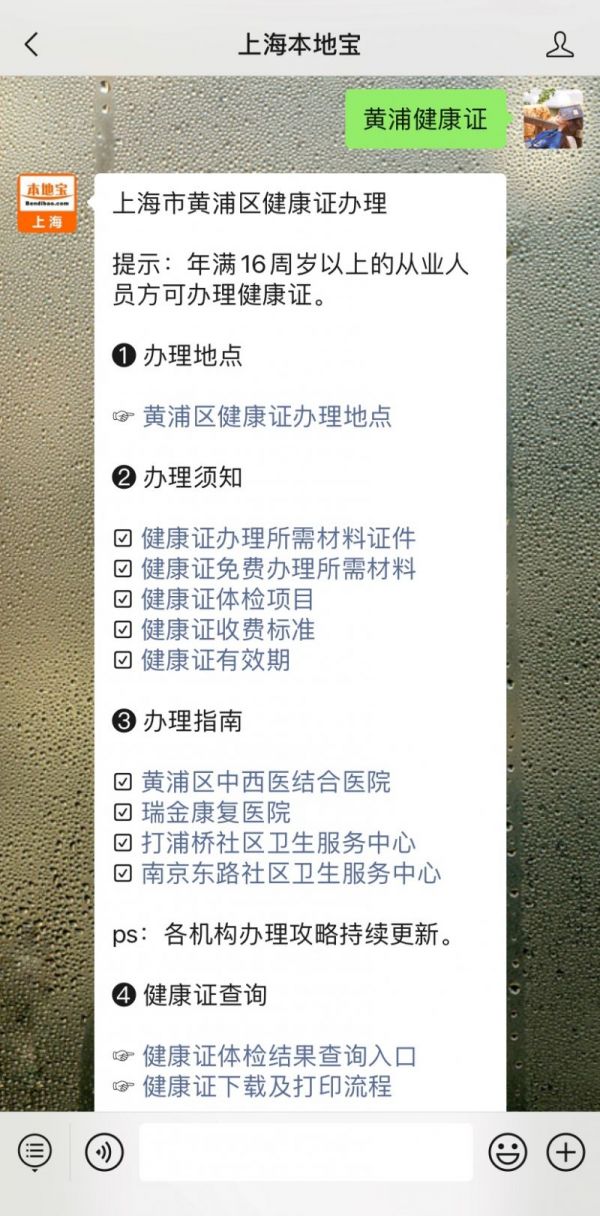Switch to the account menu list
Viewport: 600px width, 1216px height.
point(34,1153)
